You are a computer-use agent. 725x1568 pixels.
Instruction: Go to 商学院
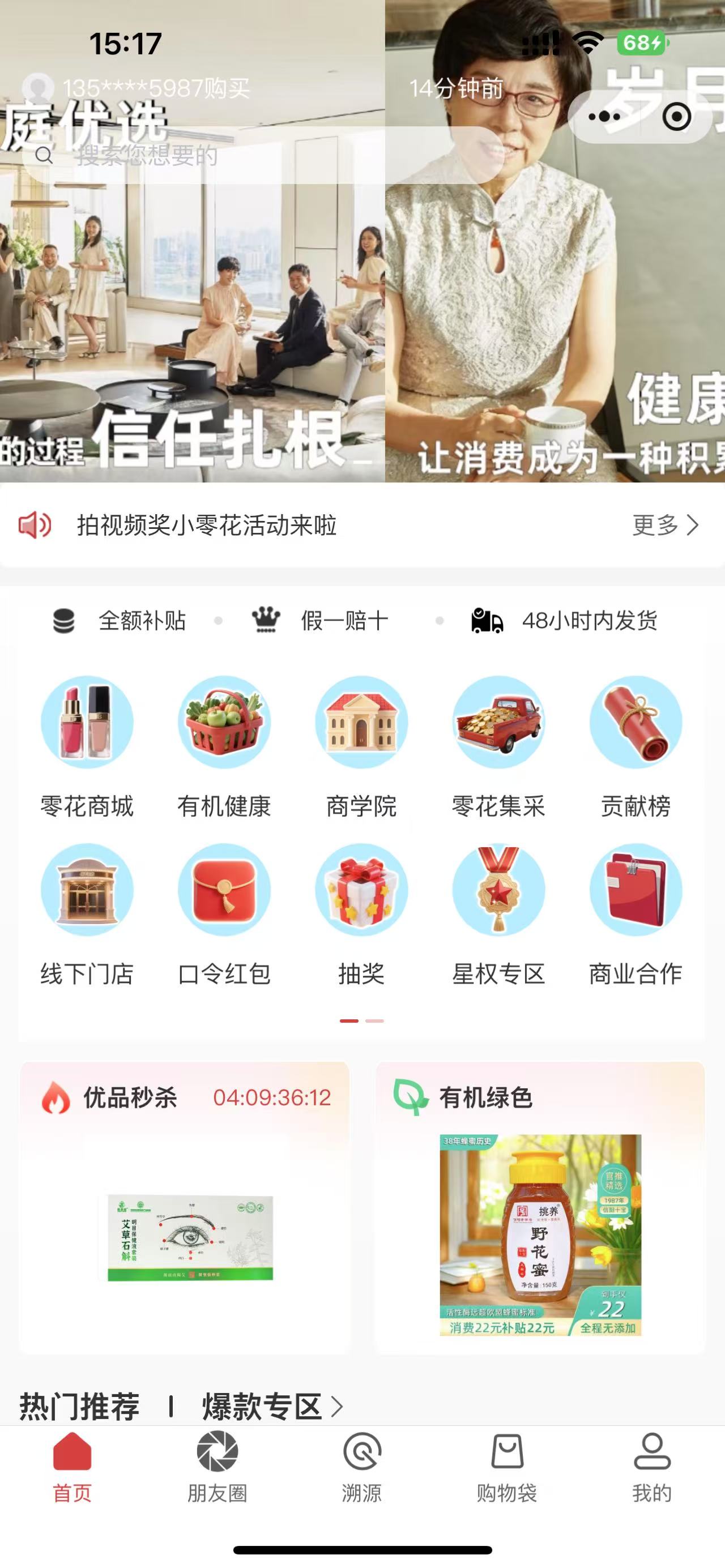361,746
